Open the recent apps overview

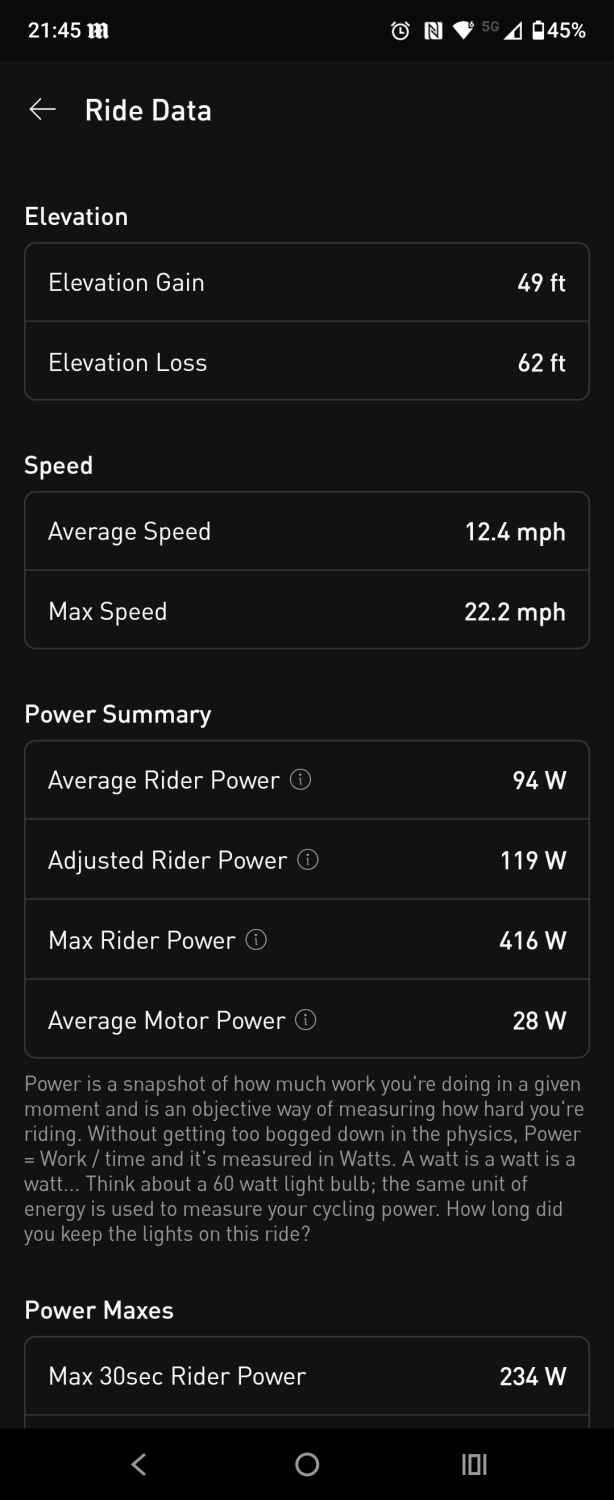point(474,1464)
